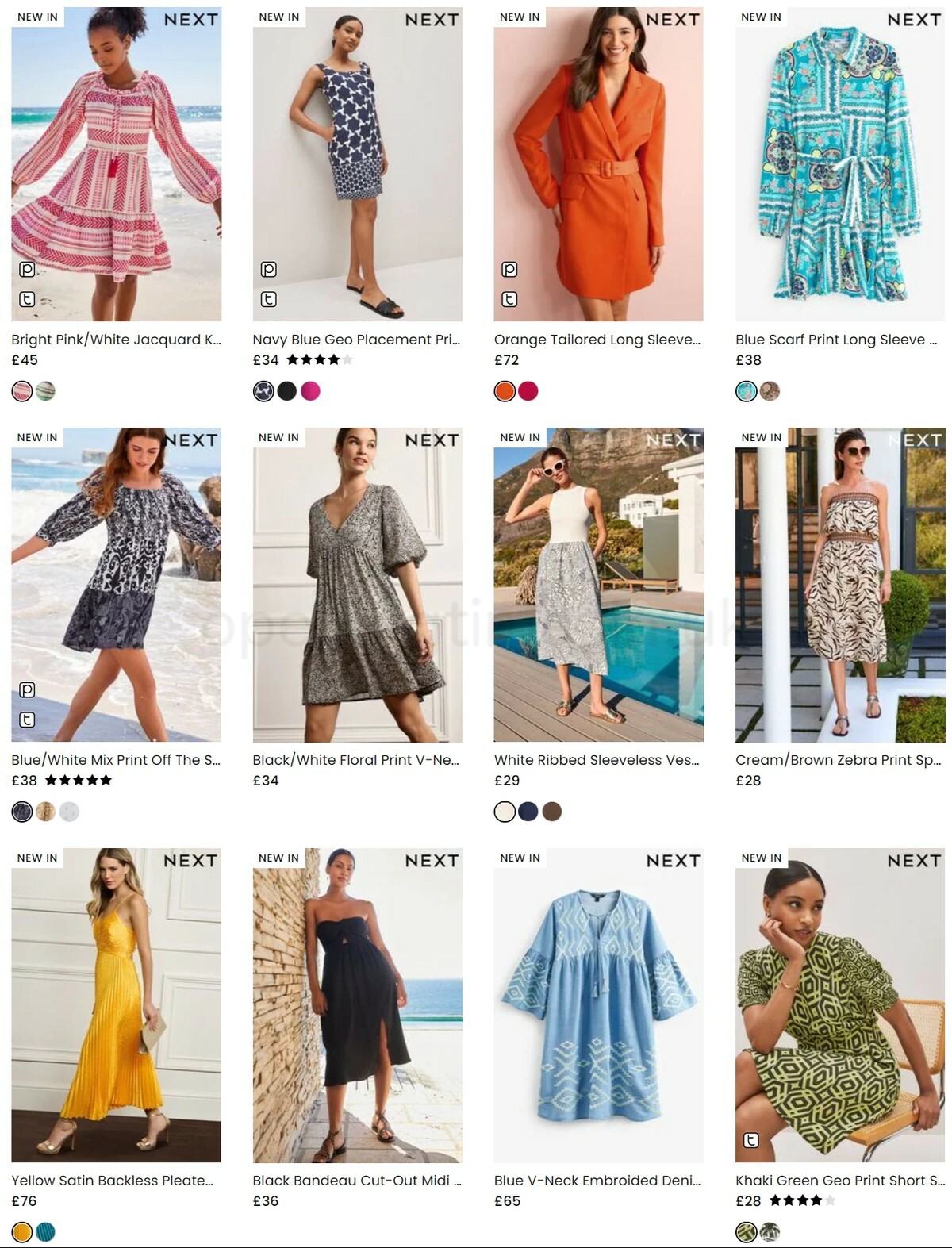
Task: Click the NEXT logo on the yellow satin dress image
Action: click(x=190, y=861)
